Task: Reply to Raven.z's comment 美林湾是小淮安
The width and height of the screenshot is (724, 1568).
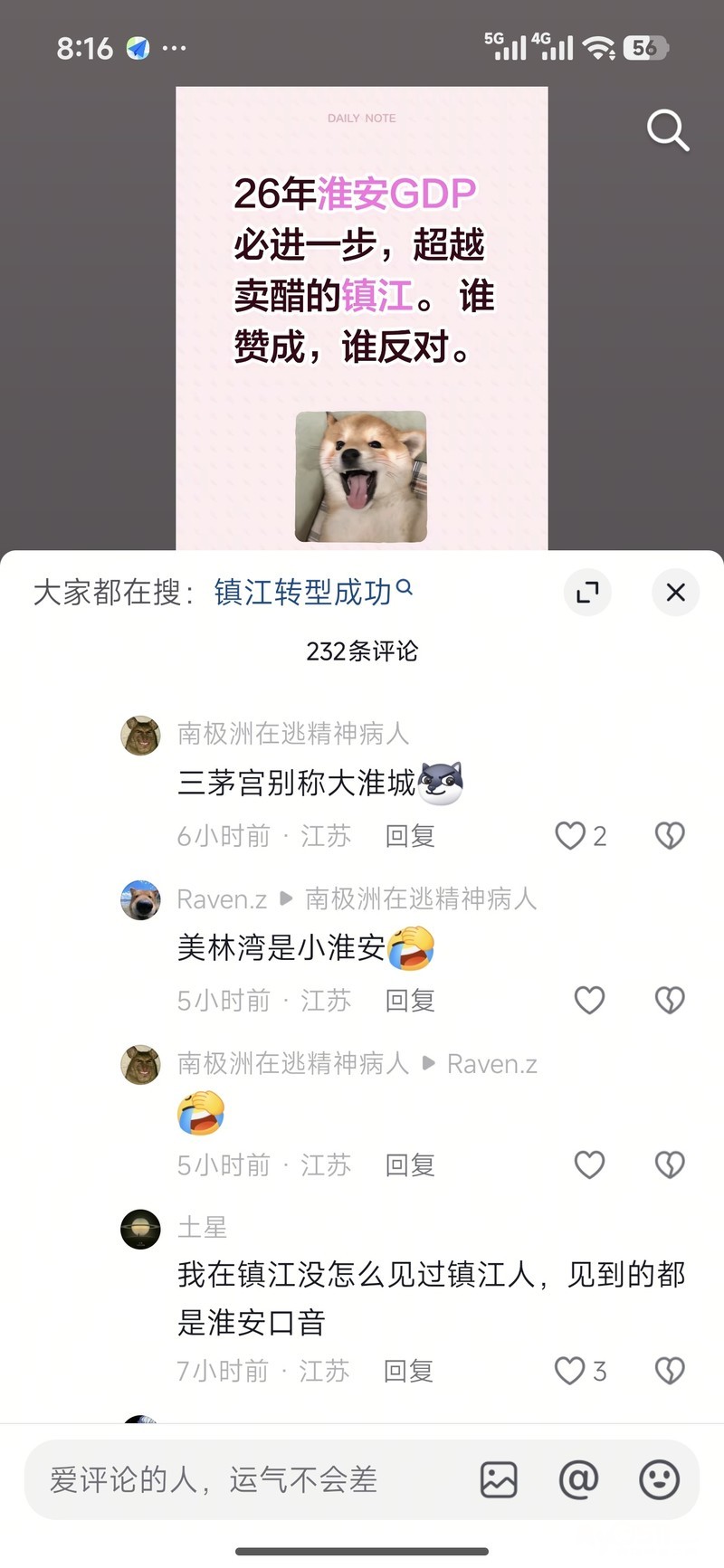Action: point(410,1000)
